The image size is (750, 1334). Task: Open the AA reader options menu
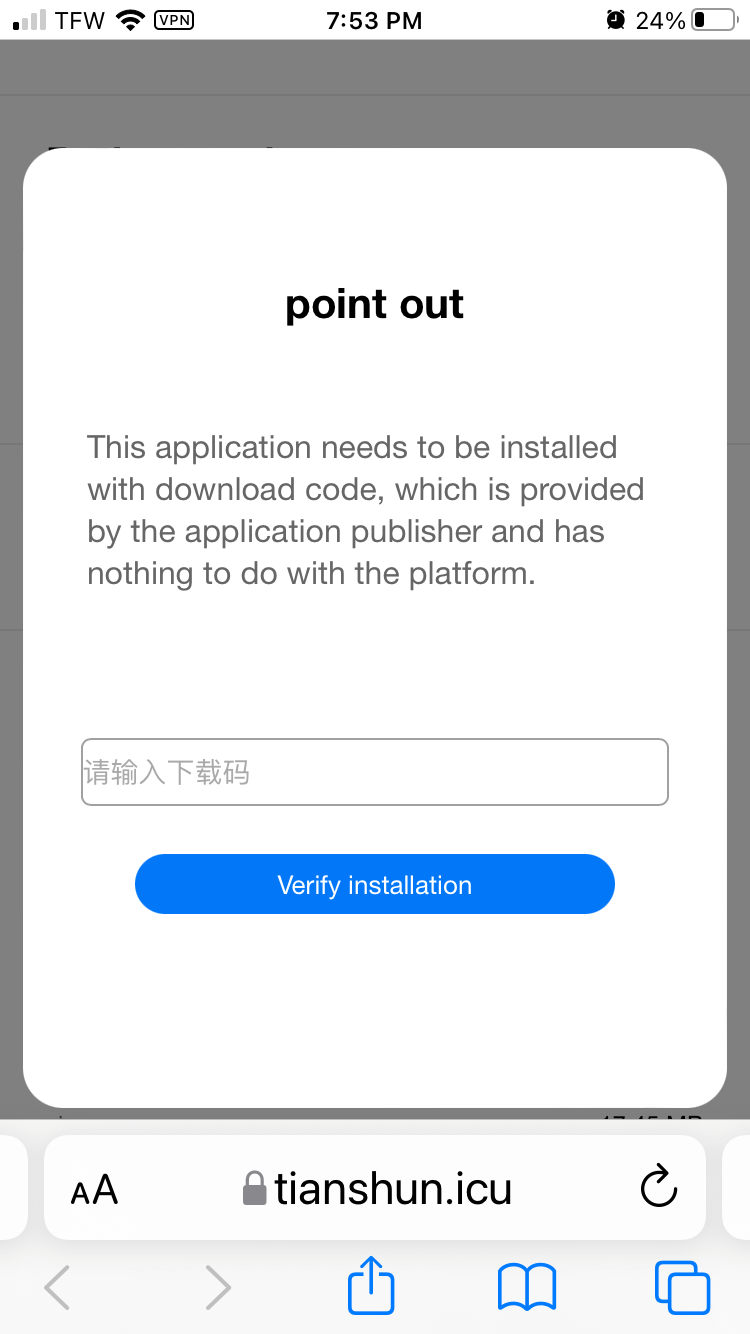(x=94, y=1189)
